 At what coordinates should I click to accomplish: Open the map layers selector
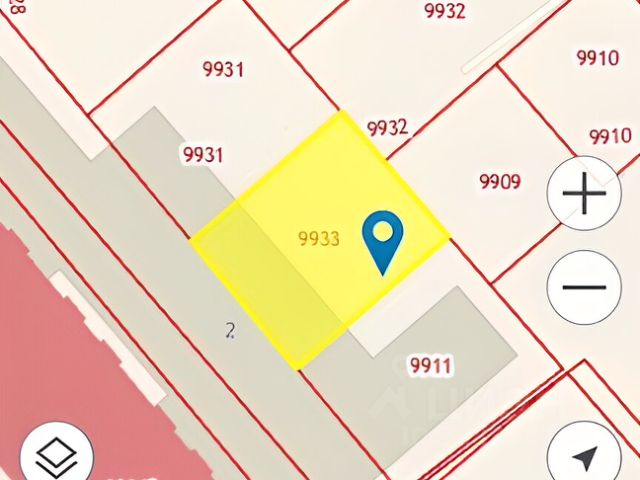click(x=57, y=456)
